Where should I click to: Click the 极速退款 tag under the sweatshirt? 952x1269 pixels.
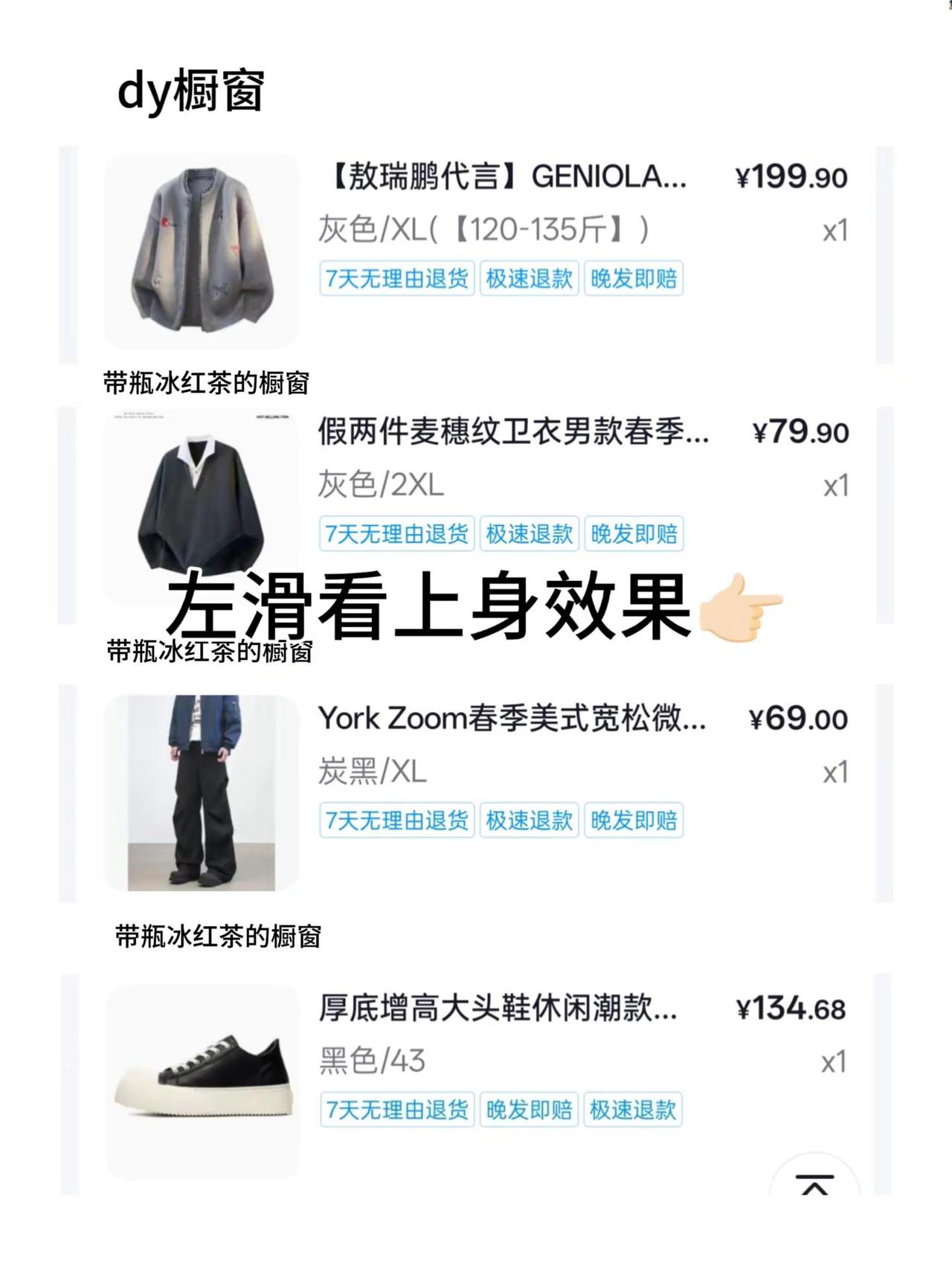(x=530, y=534)
